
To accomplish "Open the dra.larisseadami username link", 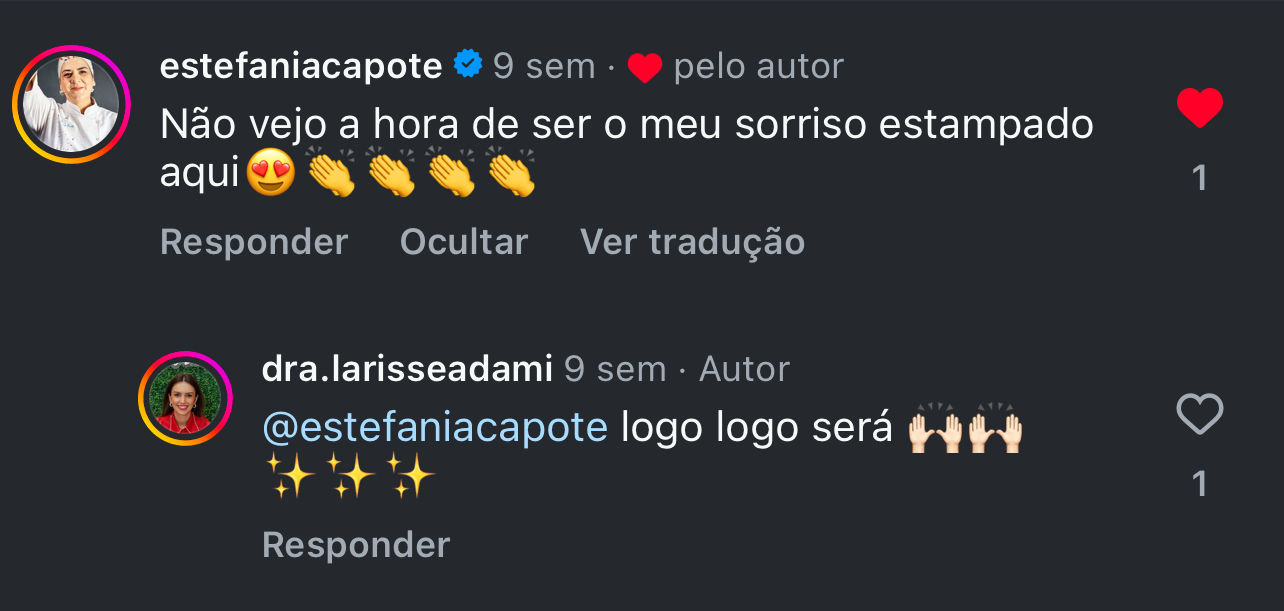I will pyautogui.click(x=407, y=369).
